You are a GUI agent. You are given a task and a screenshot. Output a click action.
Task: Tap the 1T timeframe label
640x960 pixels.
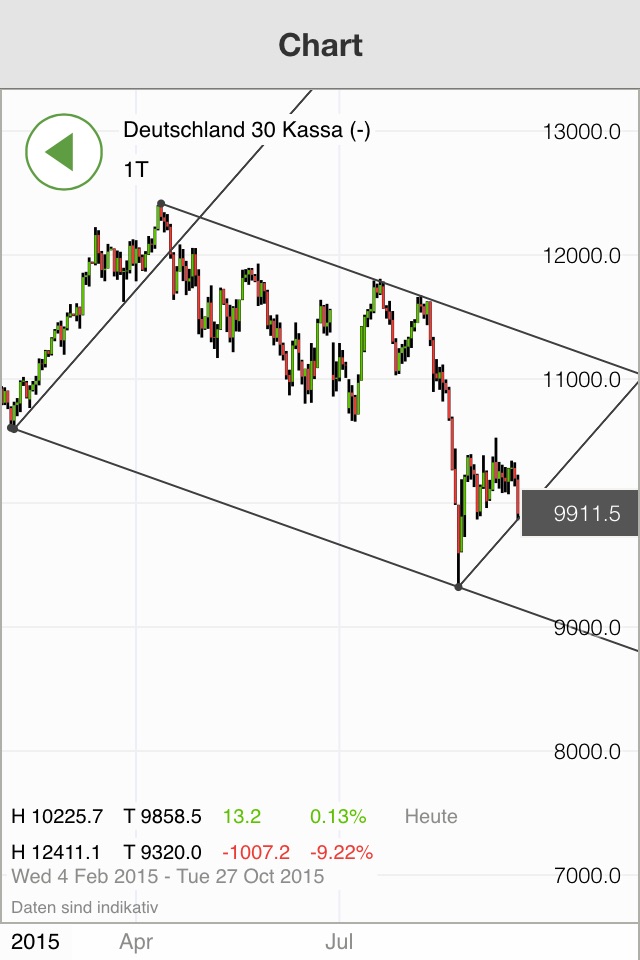tap(136, 170)
